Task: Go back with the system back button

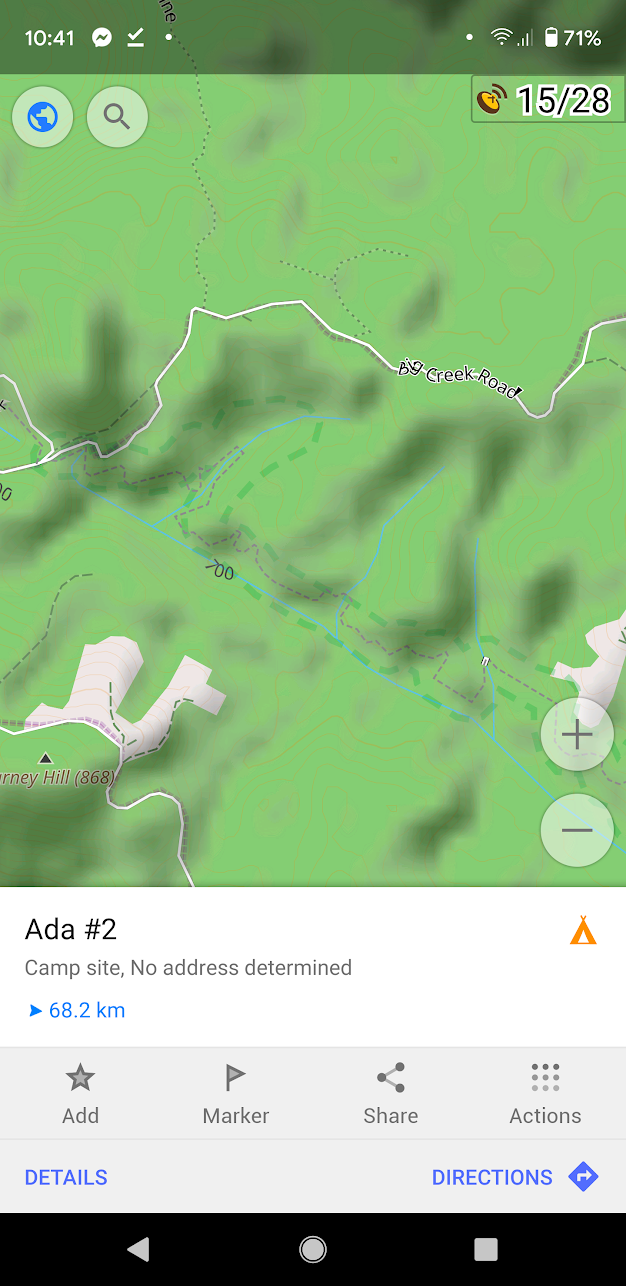Action: (139, 1248)
